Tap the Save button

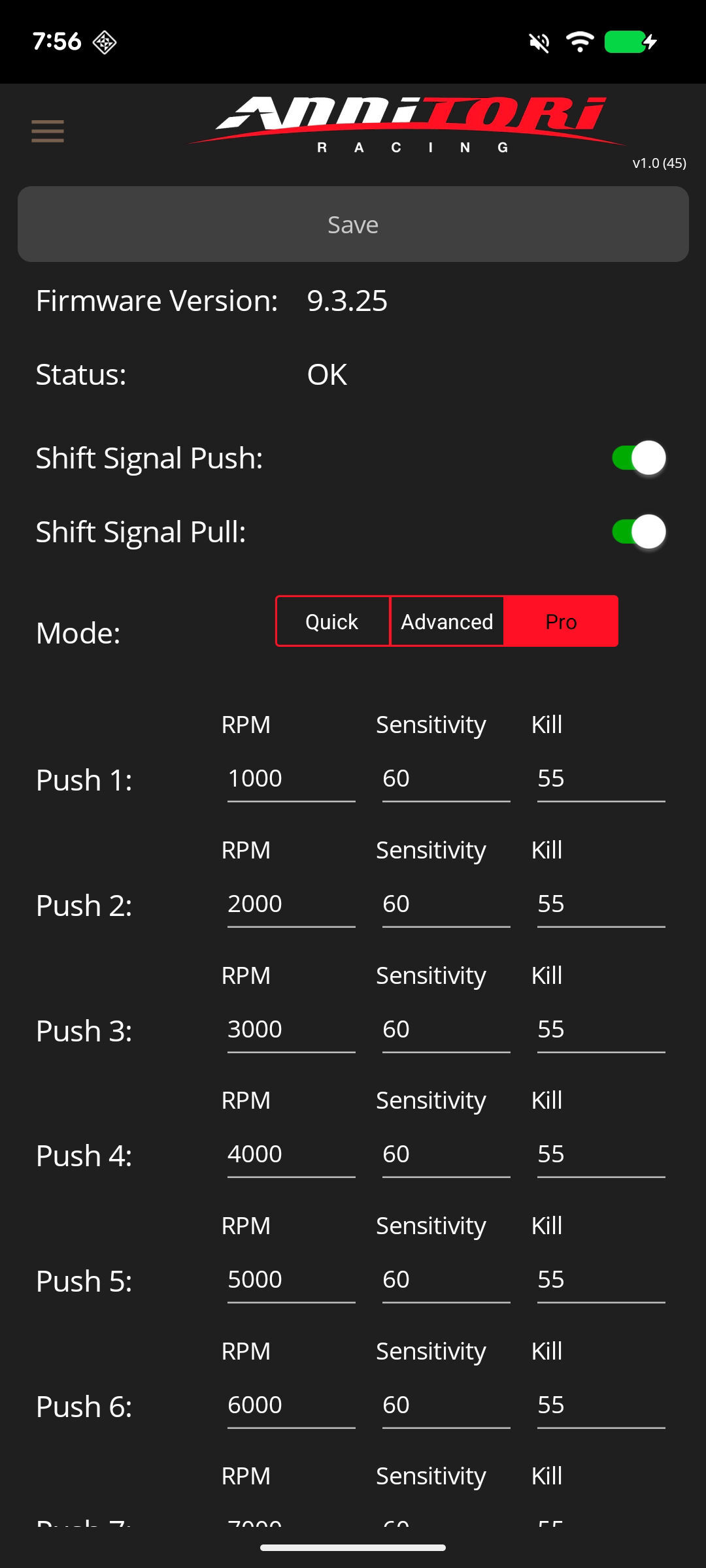click(x=353, y=224)
